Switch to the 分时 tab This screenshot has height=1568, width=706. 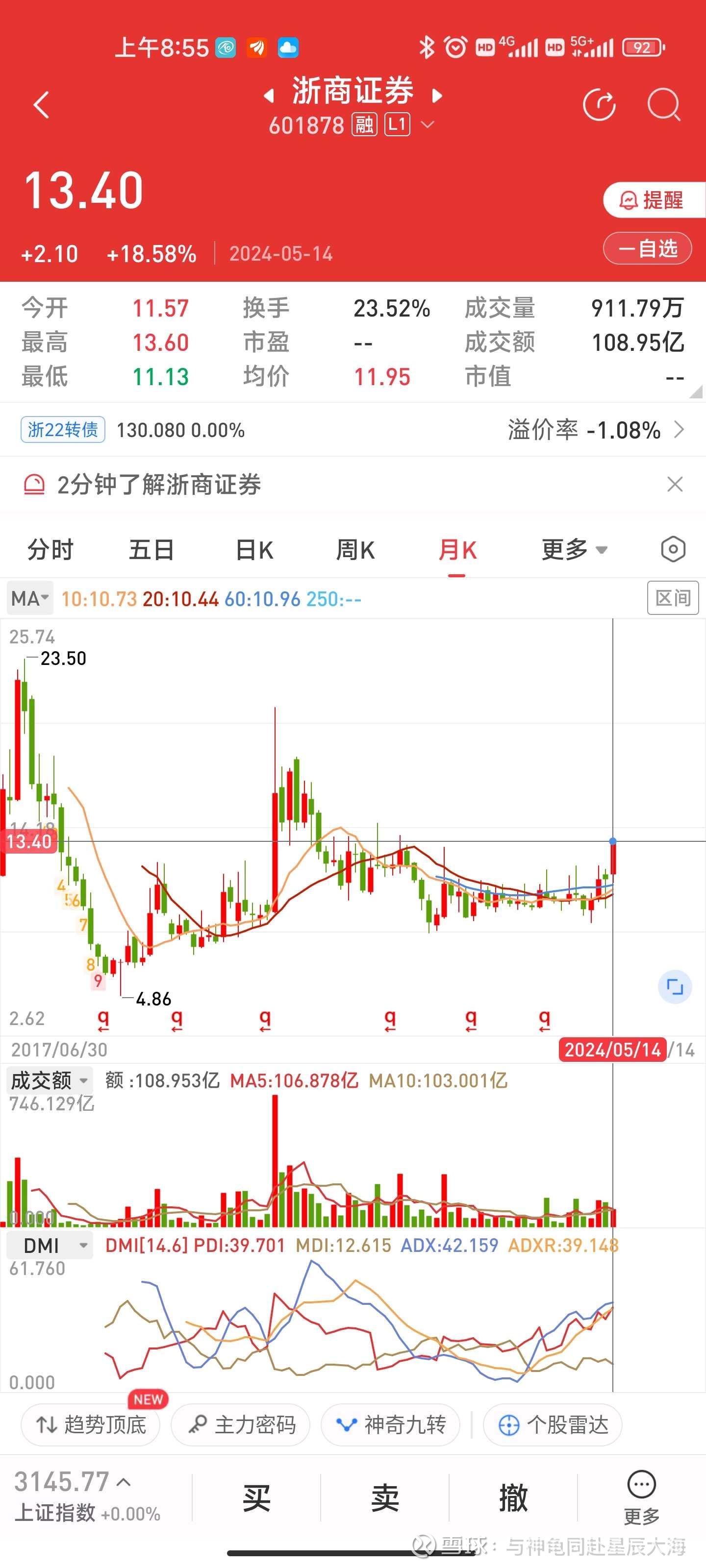click(x=50, y=549)
